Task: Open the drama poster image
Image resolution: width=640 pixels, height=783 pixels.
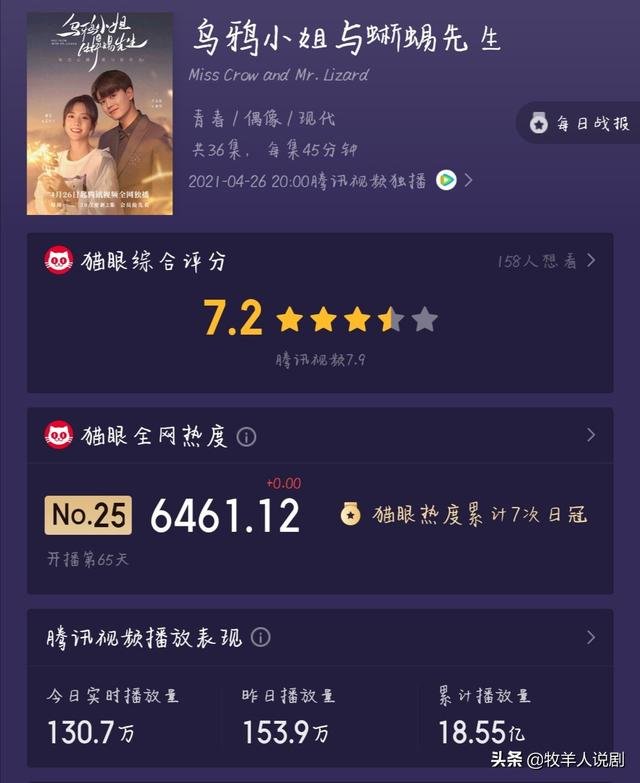Action: pyautogui.click(x=99, y=114)
